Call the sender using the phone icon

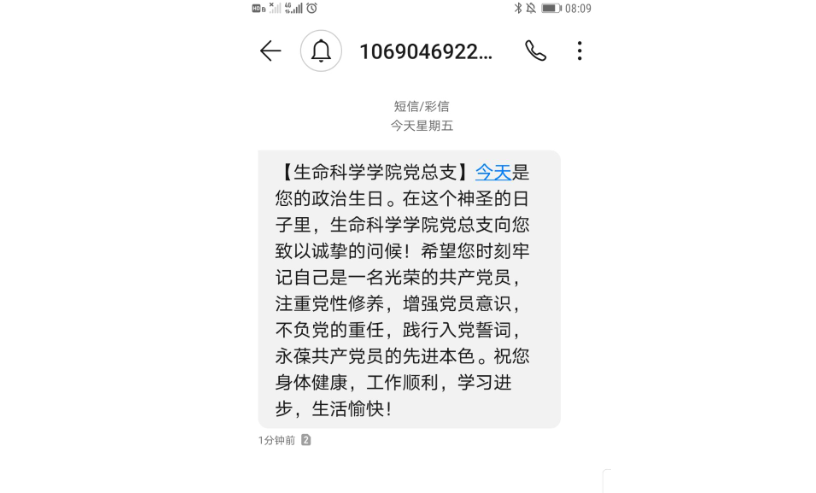[x=536, y=51]
